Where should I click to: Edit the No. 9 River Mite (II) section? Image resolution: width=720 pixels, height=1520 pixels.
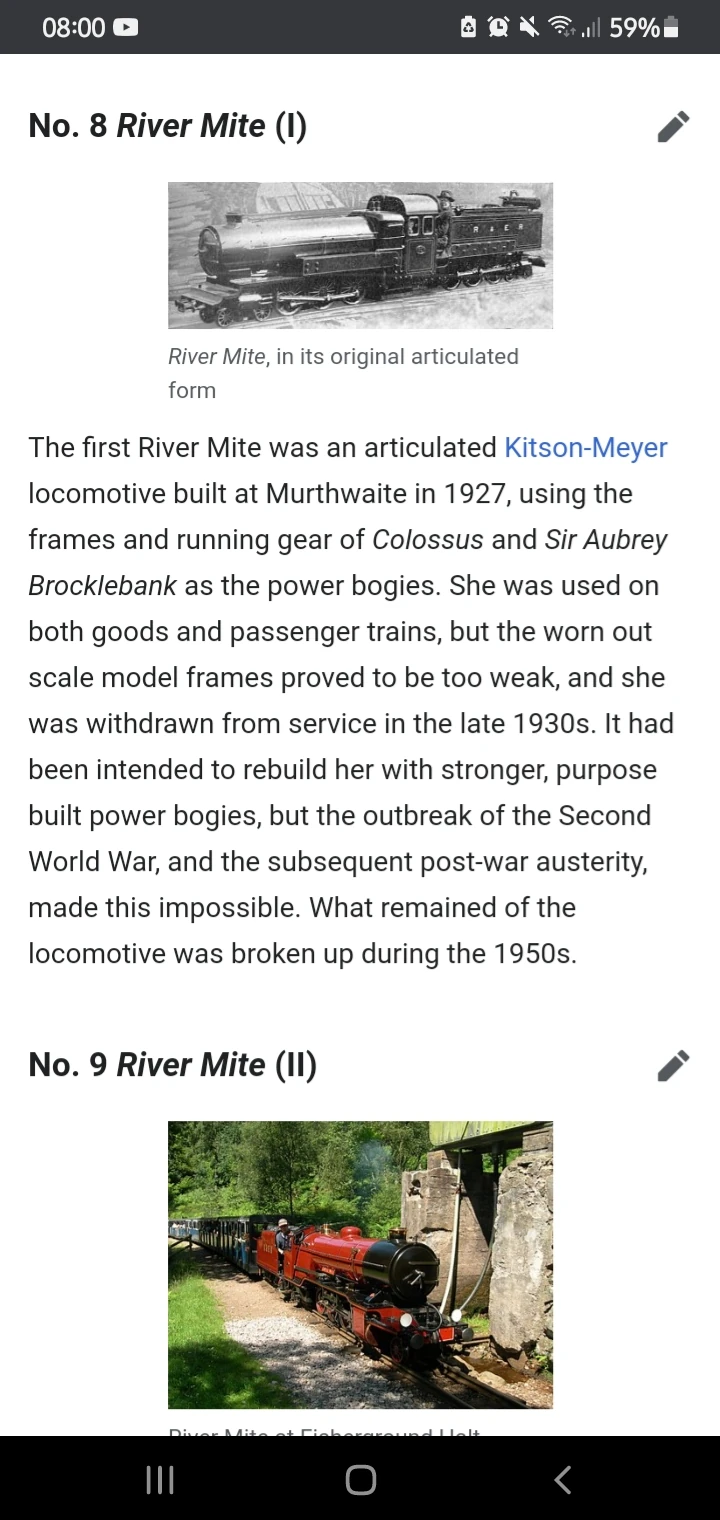(x=673, y=1066)
